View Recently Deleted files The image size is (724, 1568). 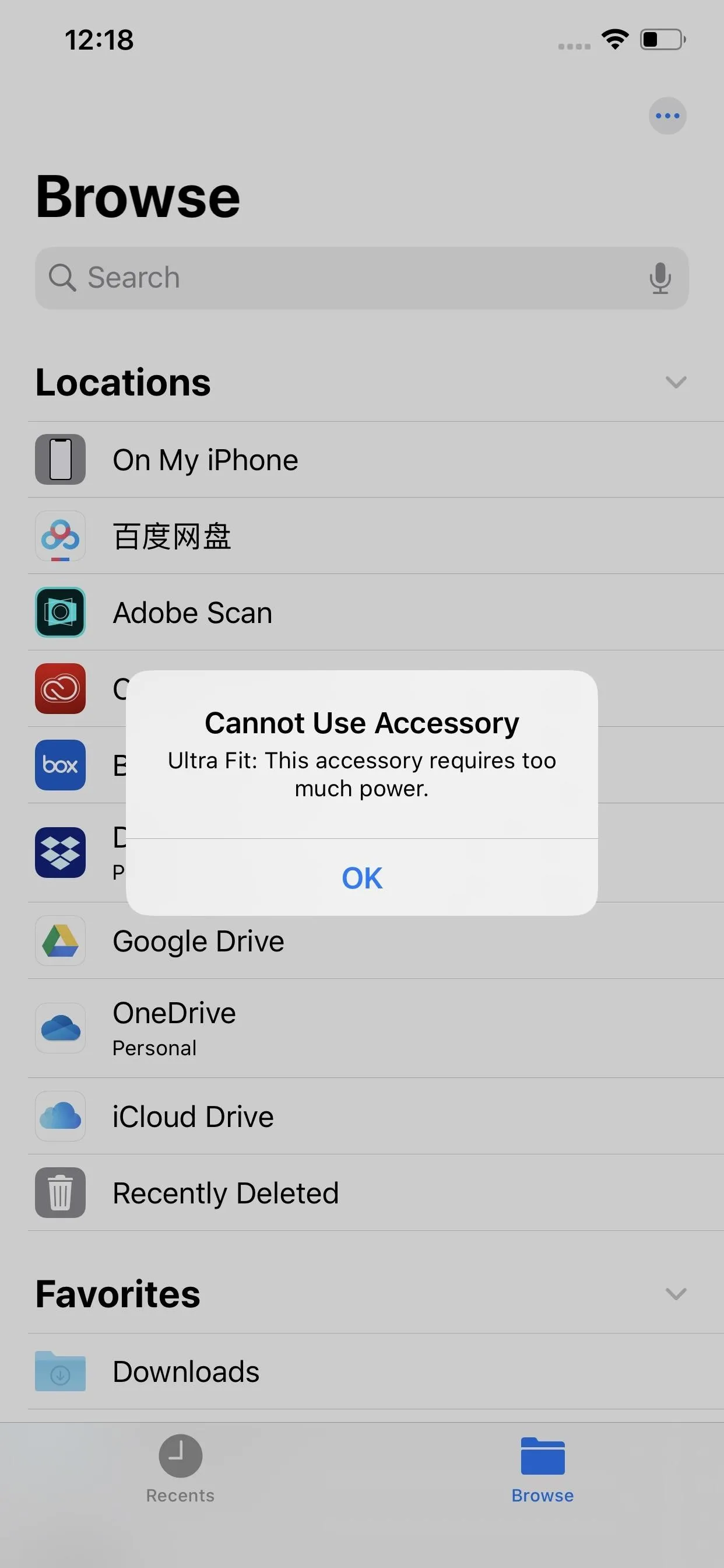[x=376, y=1192]
